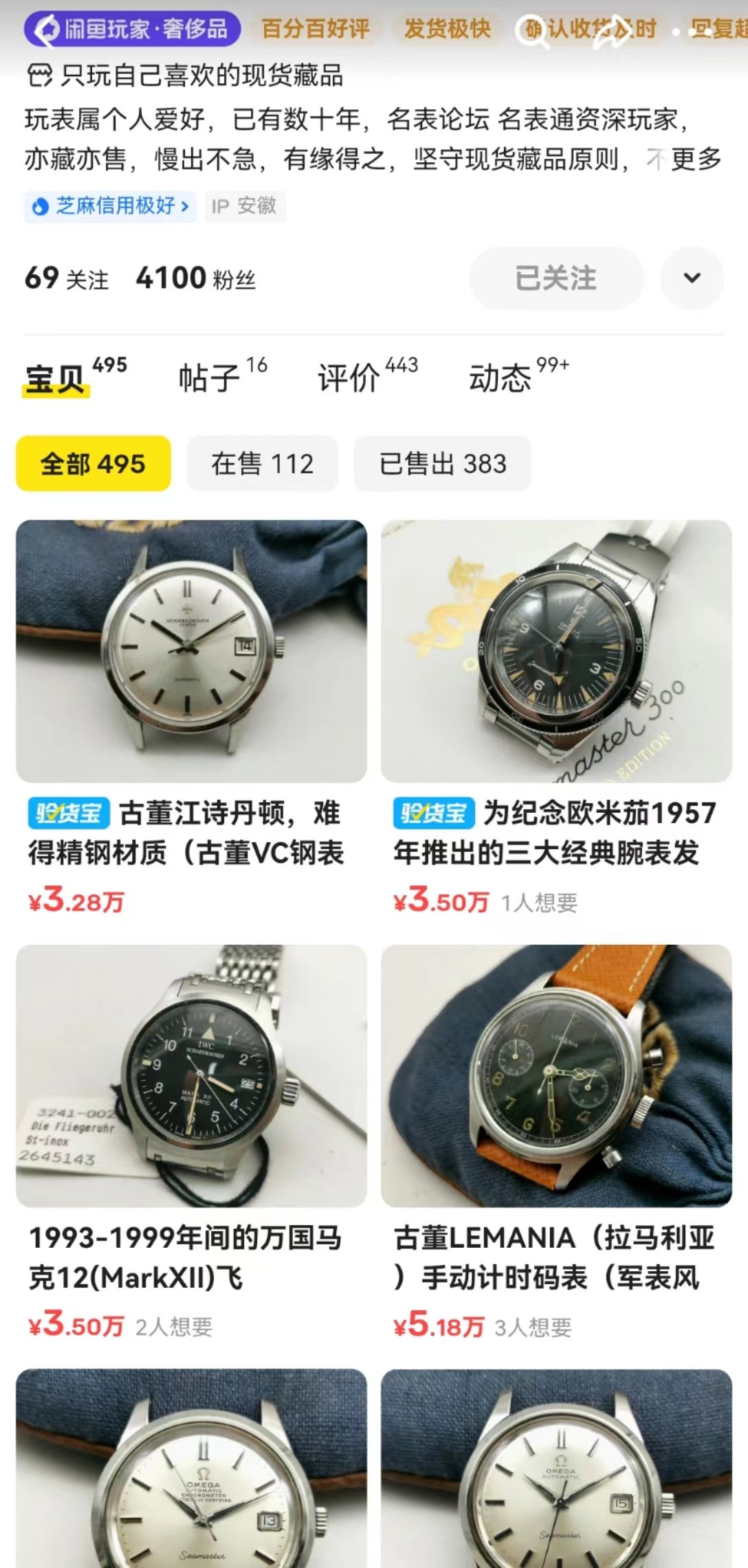Share this seller's profile
748x1568 pixels.
pos(611,32)
